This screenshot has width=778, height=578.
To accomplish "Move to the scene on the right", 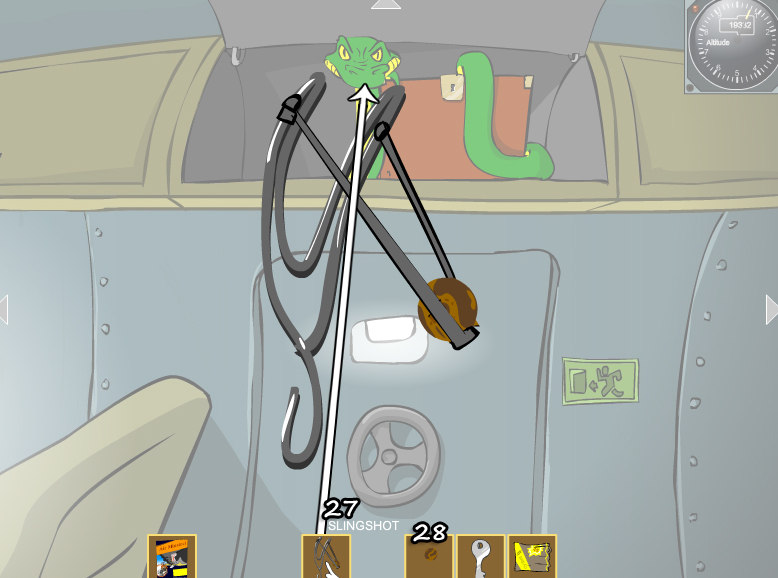I will tap(771, 309).
